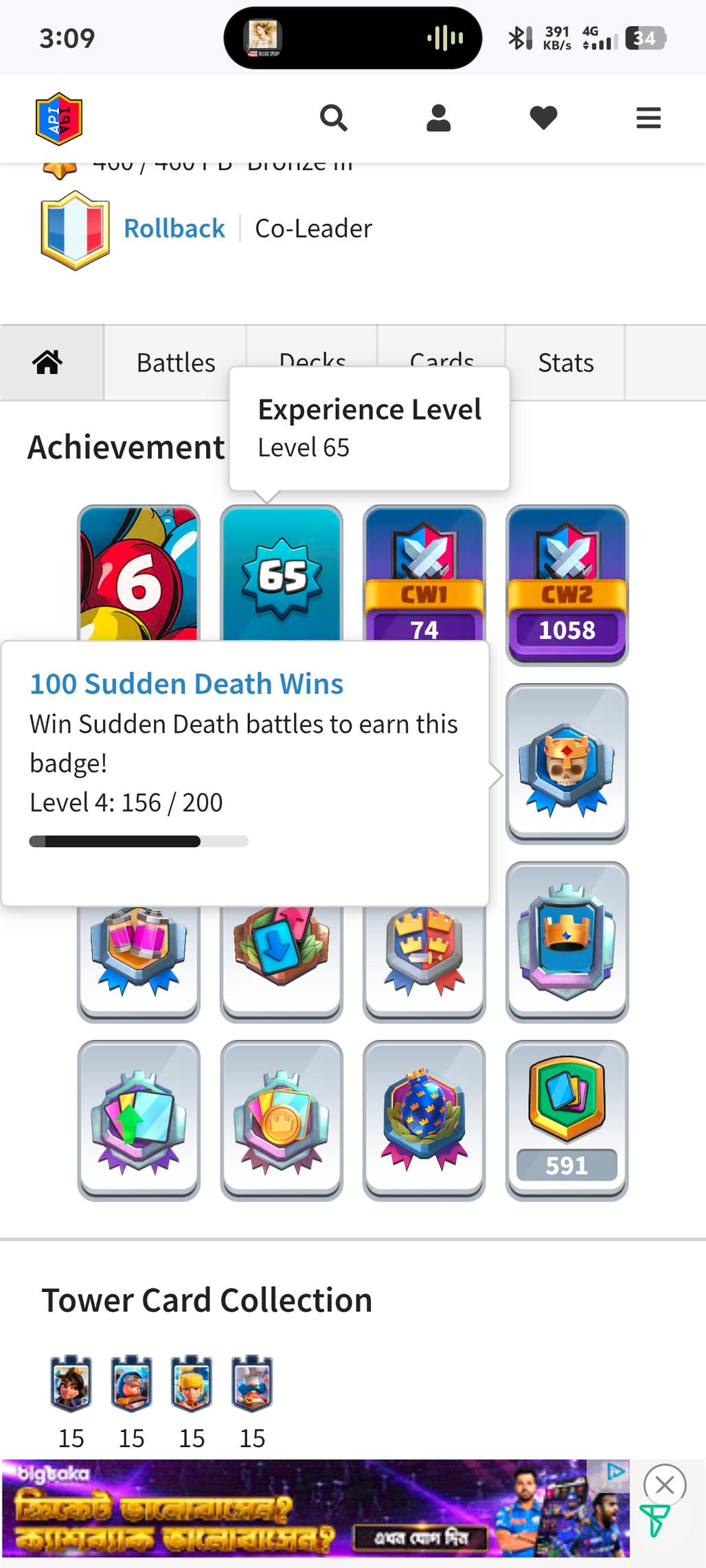Close the bottom advertisement banner
Screen dimensions: 706x1568
(x=664, y=1485)
